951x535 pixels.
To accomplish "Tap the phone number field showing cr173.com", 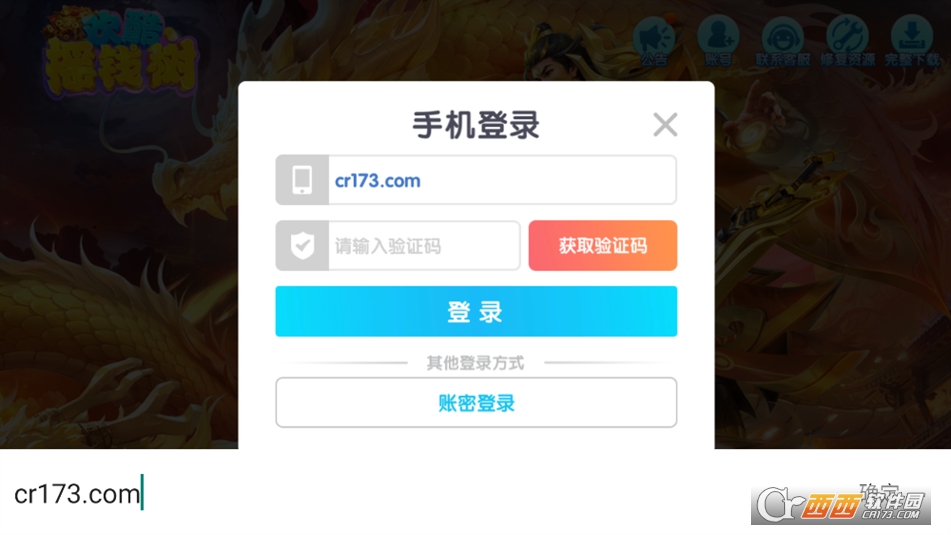I will [500, 181].
